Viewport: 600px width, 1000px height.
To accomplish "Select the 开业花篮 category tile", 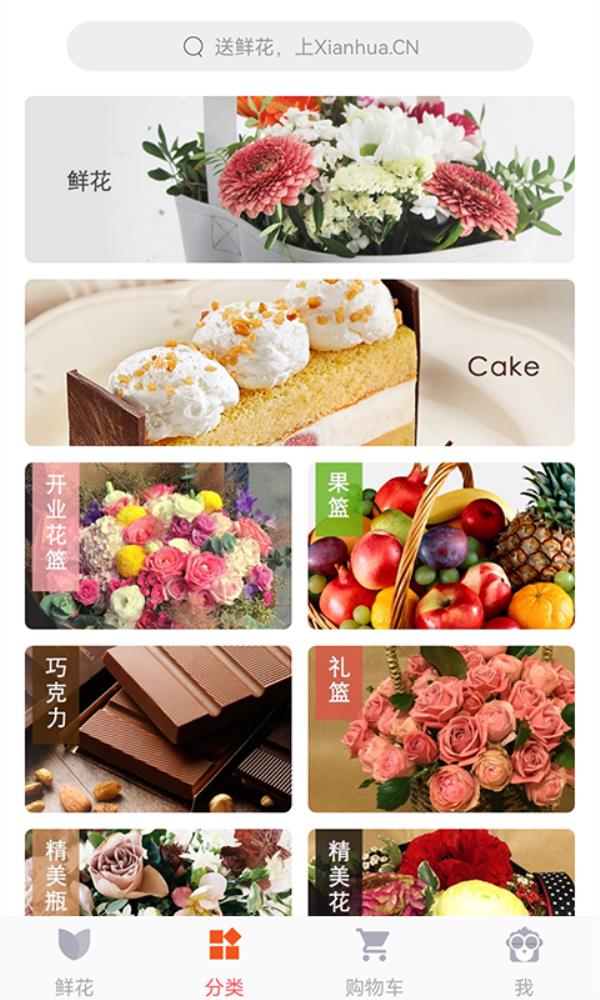I will point(158,545).
